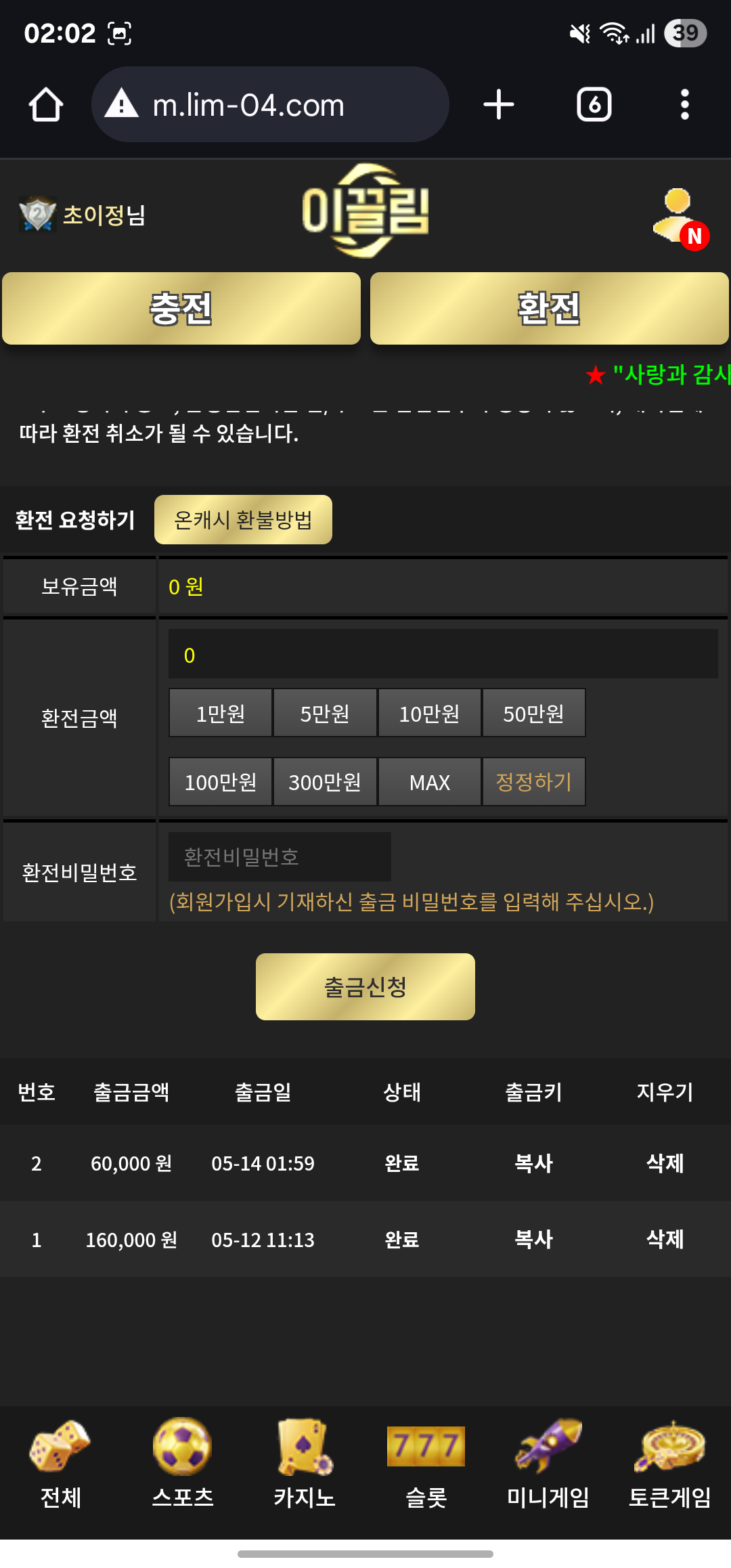
Task: Select the 1만원 amount button
Action: coord(221,714)
